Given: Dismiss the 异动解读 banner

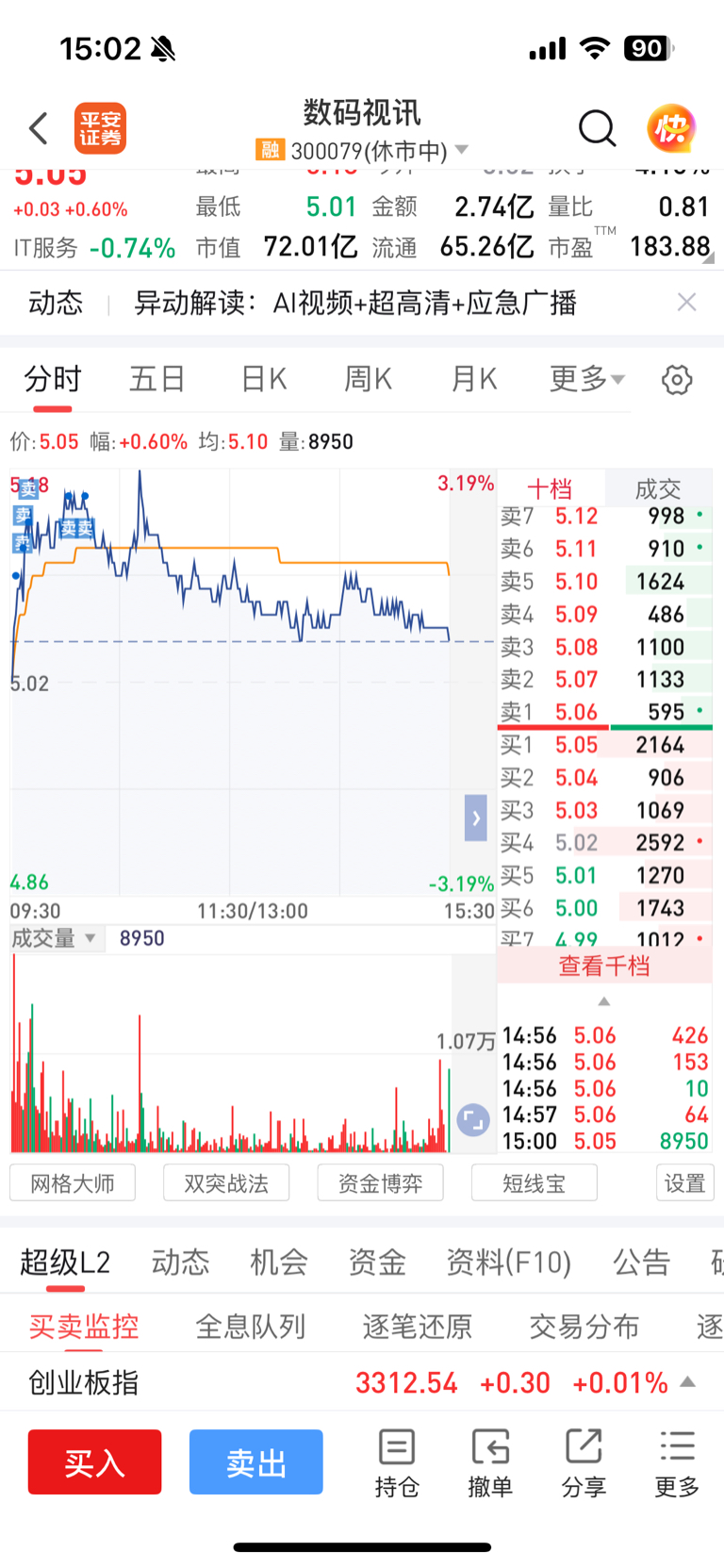Looking at the screenshot, I should point(687,302).
